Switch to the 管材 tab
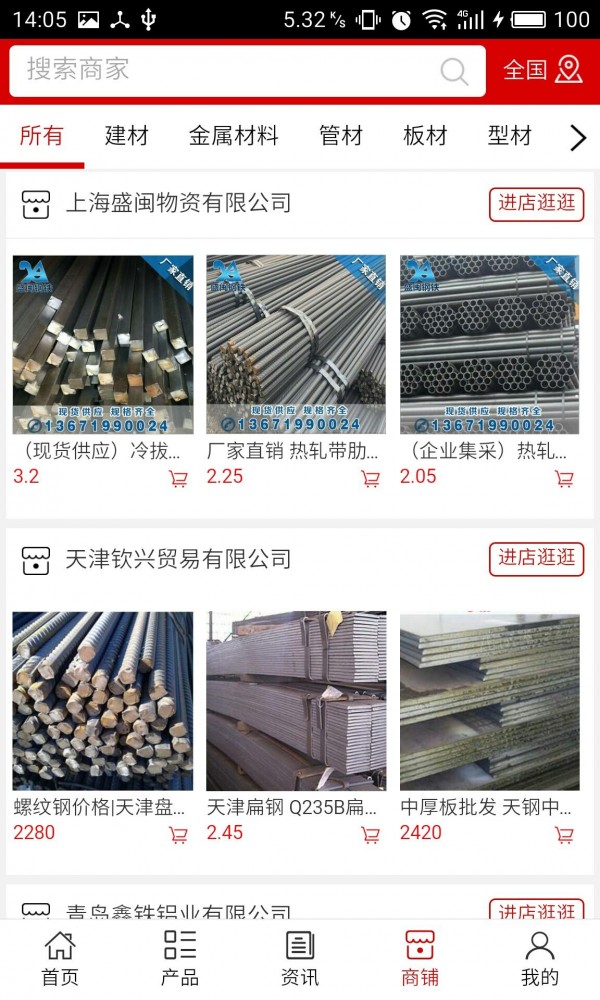Image resolution: width=600 pixels, height=1000 pixels. click(x=340, y=136)
